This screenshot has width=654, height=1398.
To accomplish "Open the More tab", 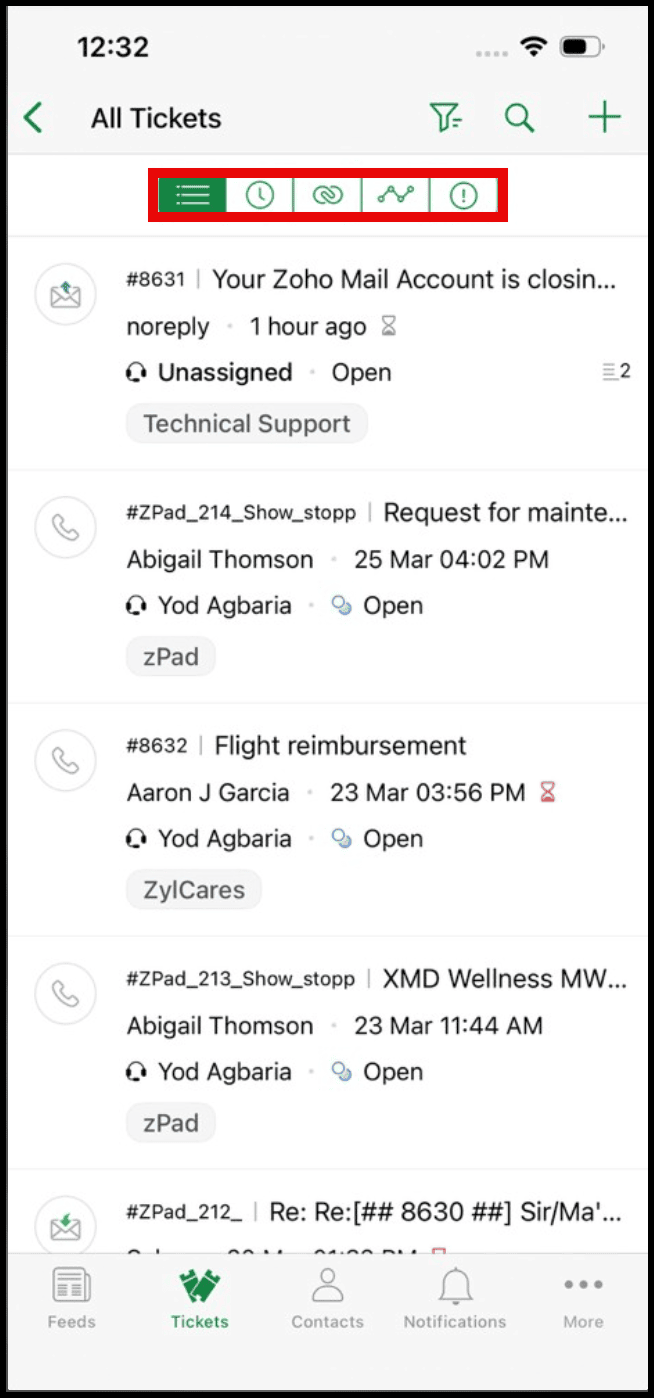I will point(583,1298).
